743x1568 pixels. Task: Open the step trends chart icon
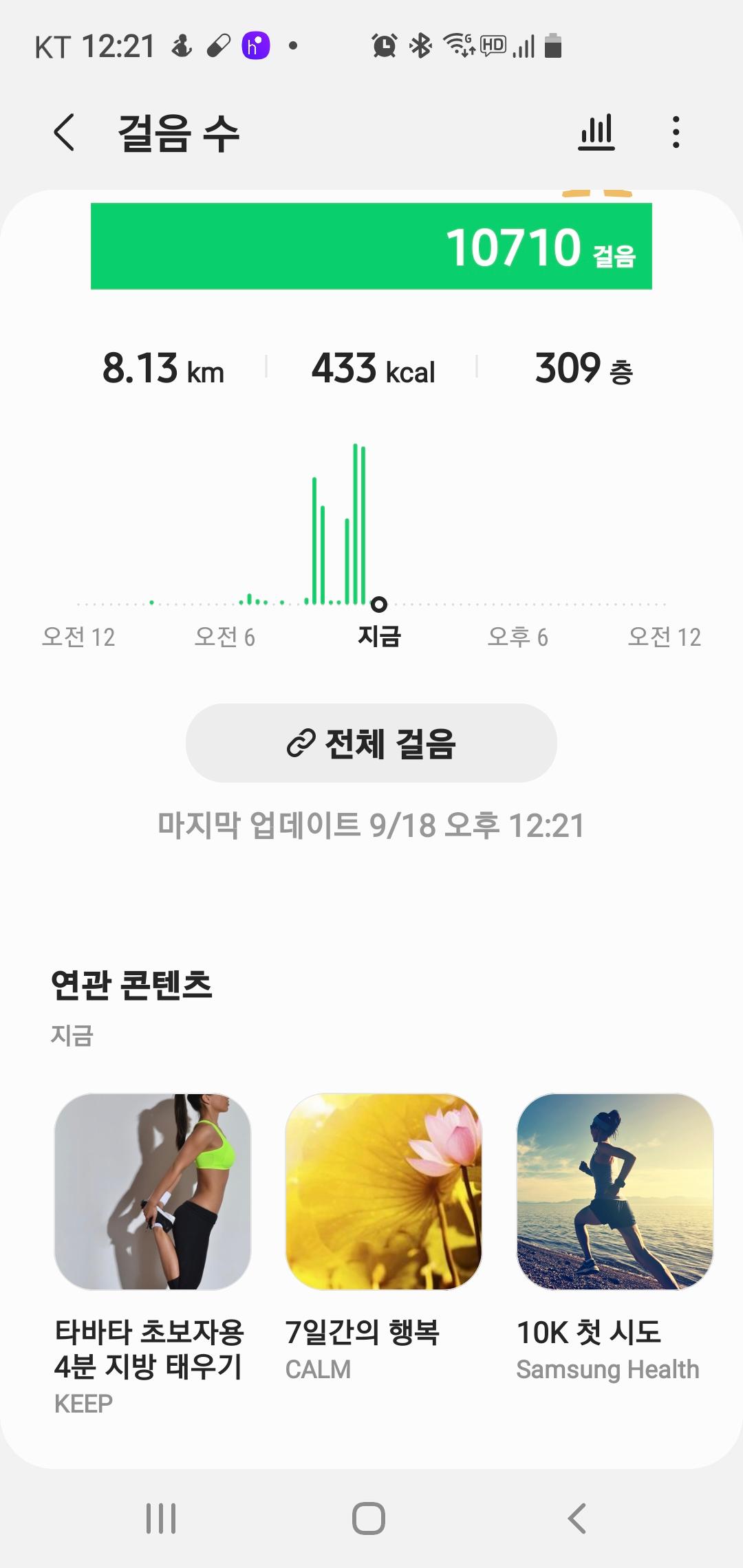596,132
